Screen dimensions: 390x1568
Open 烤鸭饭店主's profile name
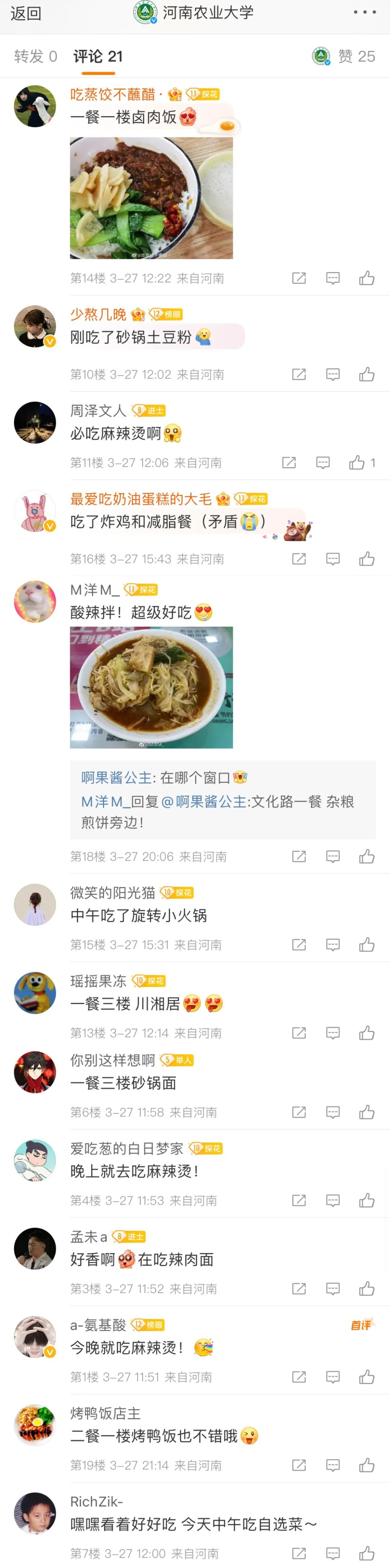click(x=105, y=1413)
